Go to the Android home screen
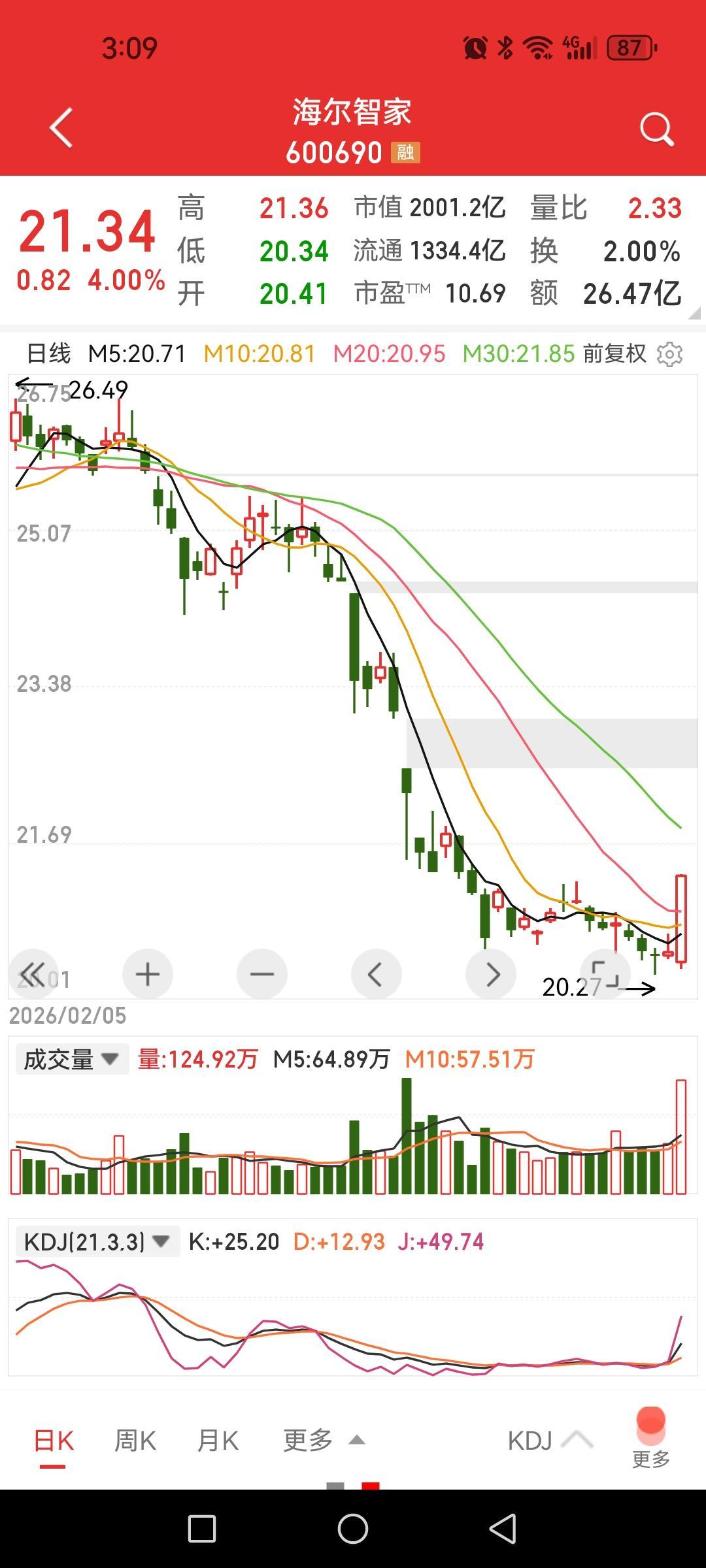 (353, 1529)
